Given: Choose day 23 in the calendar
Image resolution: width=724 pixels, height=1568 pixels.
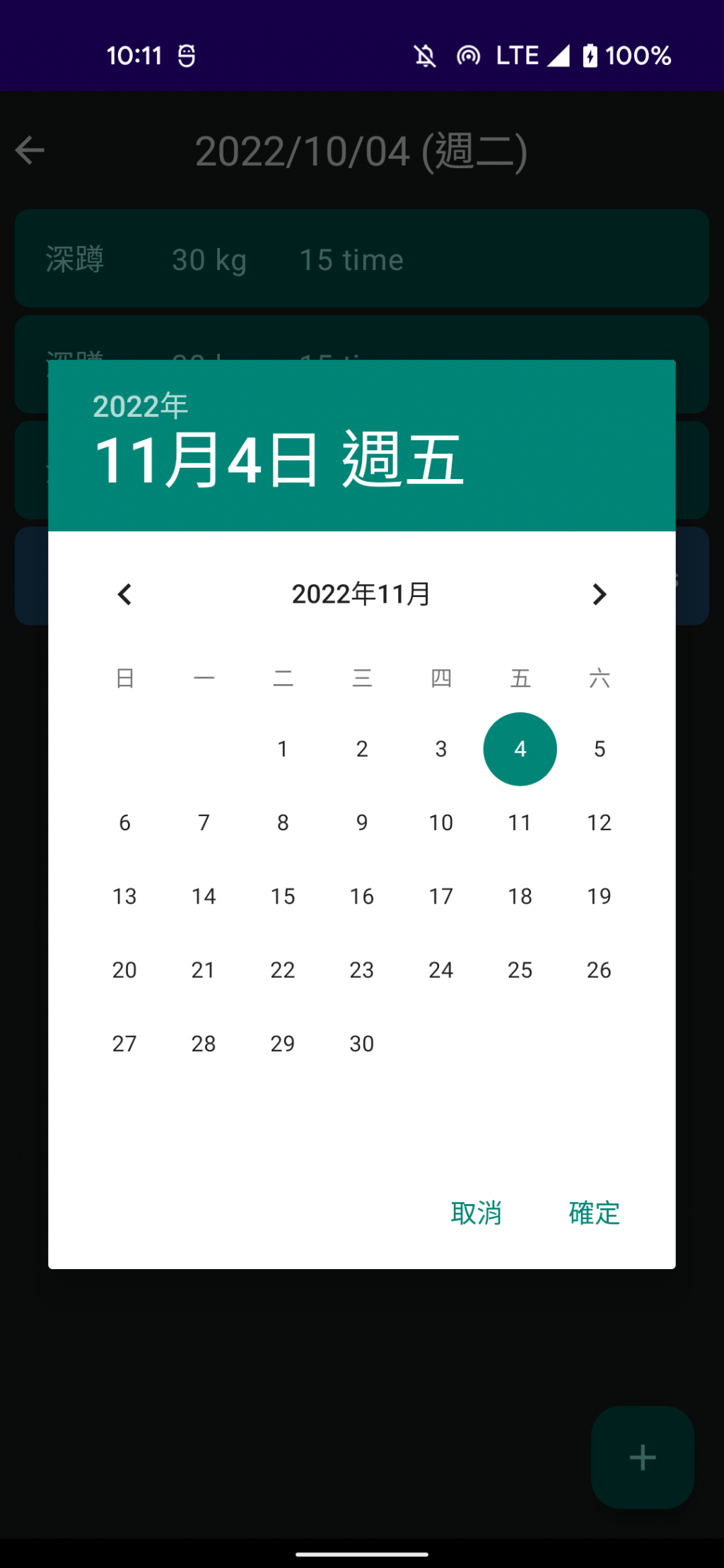Looking at the screenshot, I should 361,969.
